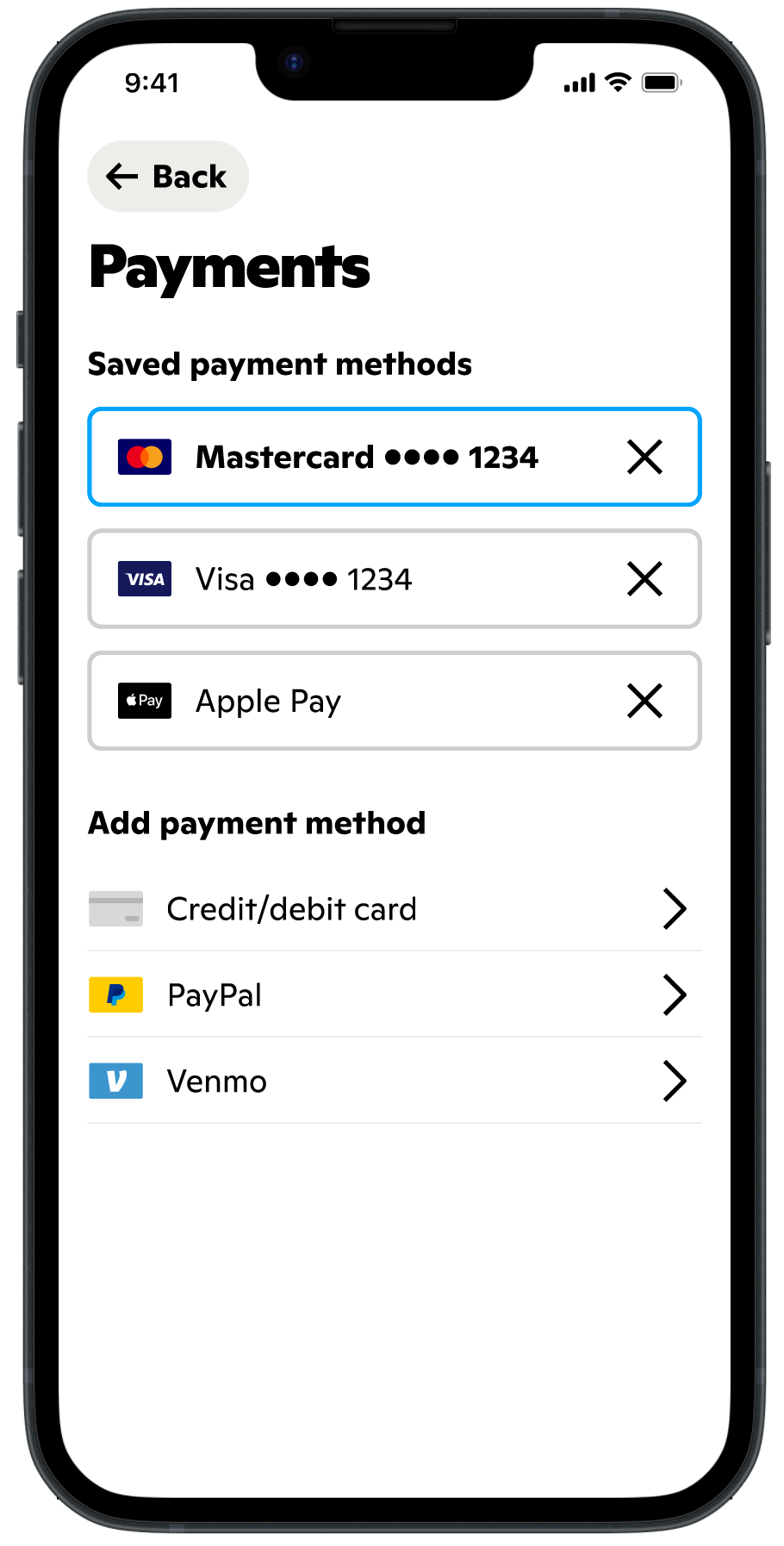Delete Apple Pay from saved methods

[644, 701]
